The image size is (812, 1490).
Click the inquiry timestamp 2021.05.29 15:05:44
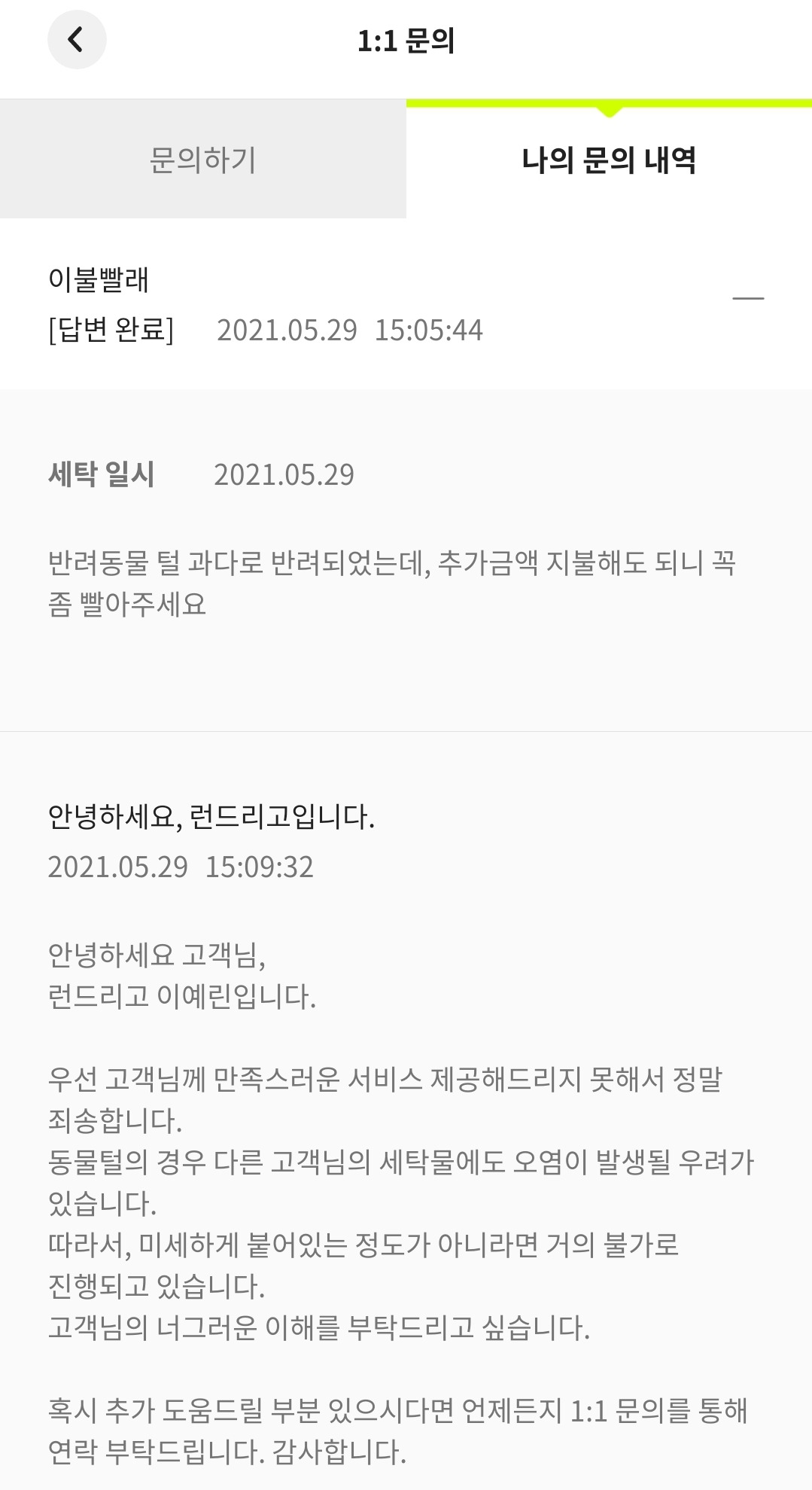click(x=349, y=329)
